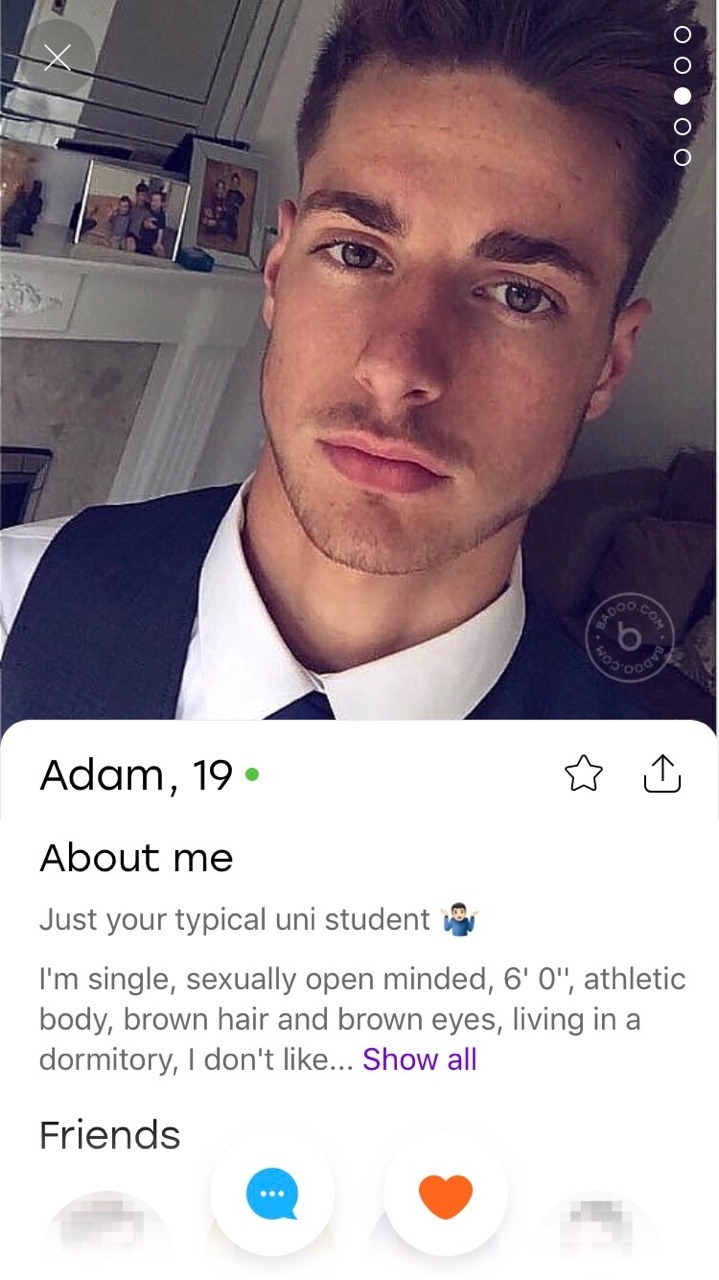Add Adam to favourites with the star
This screenshot has width=719, height=1280.
pos(584,773)
